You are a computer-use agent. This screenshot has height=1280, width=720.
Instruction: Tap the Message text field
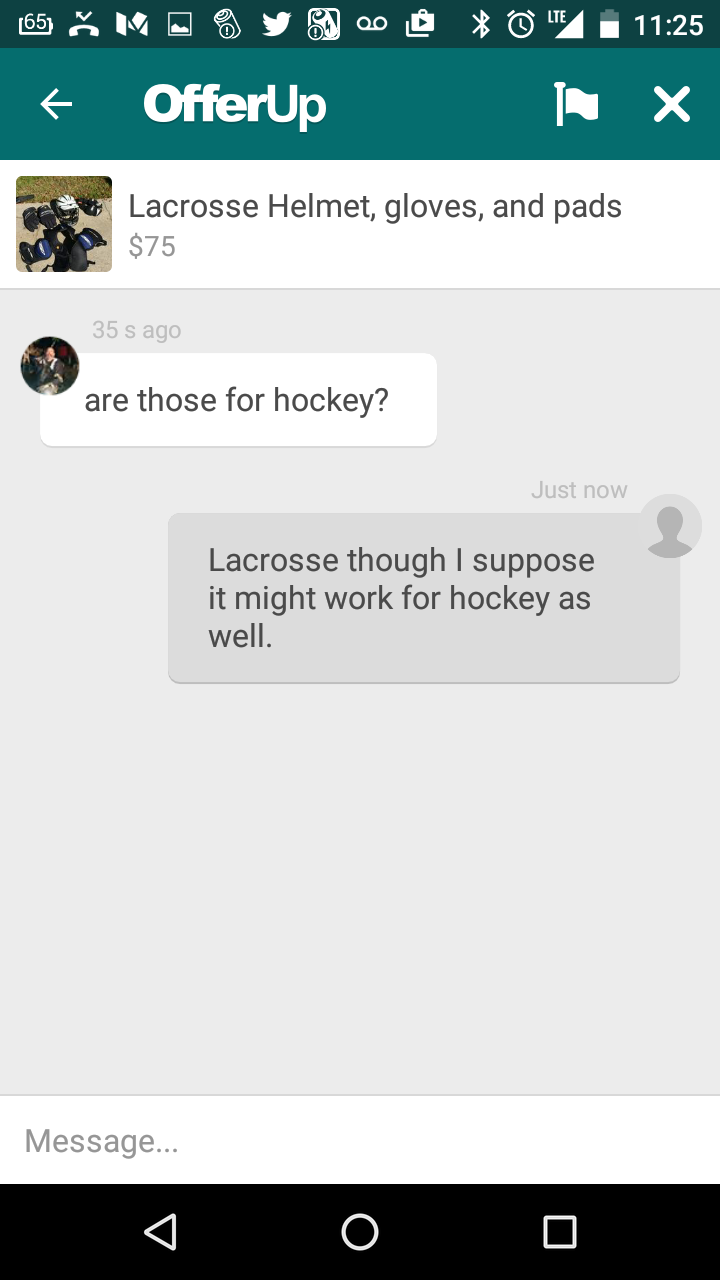point(360,1140)
